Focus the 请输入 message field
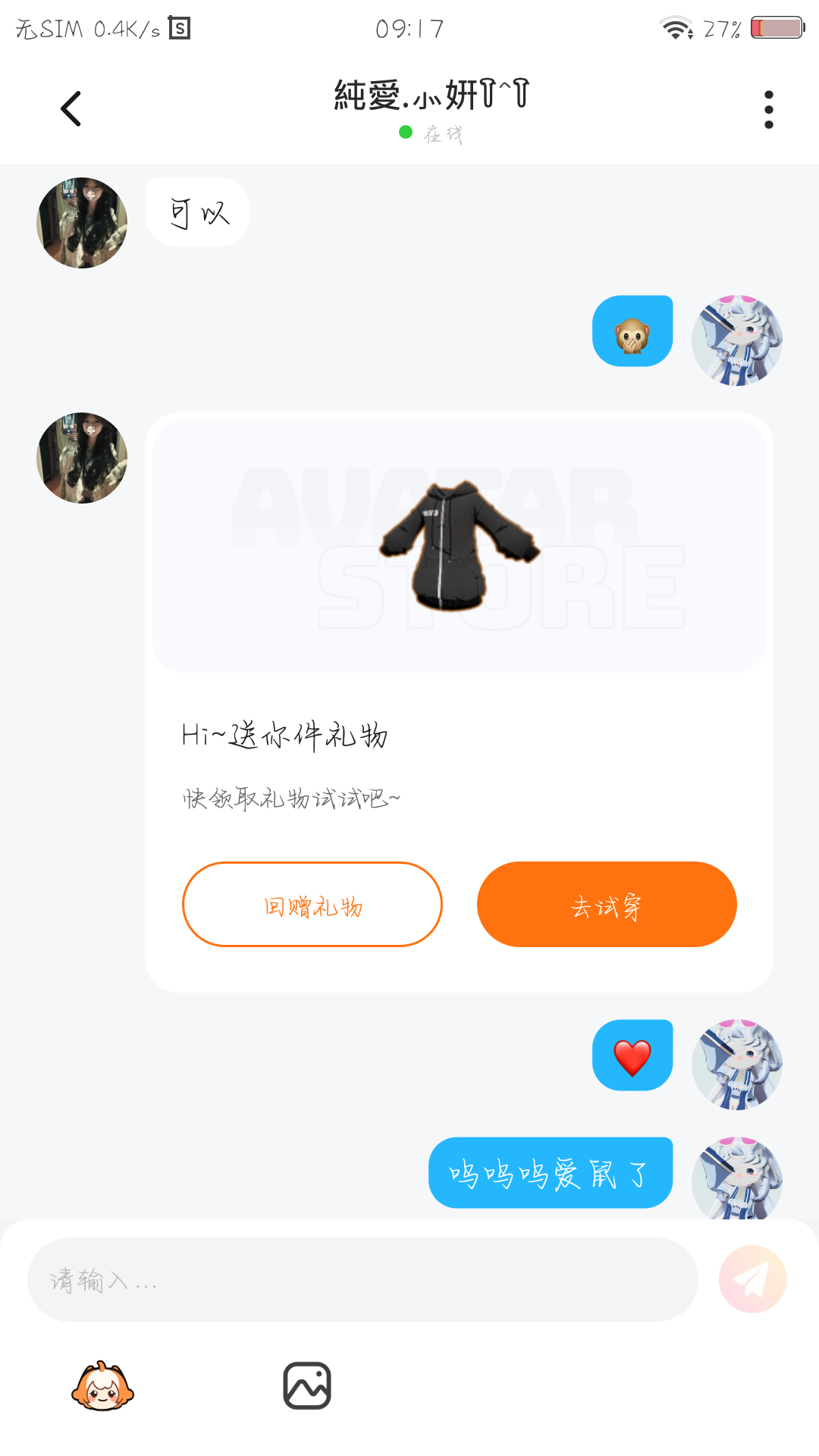Screen dimensions: 819x1456 [x=362, y=1280]
